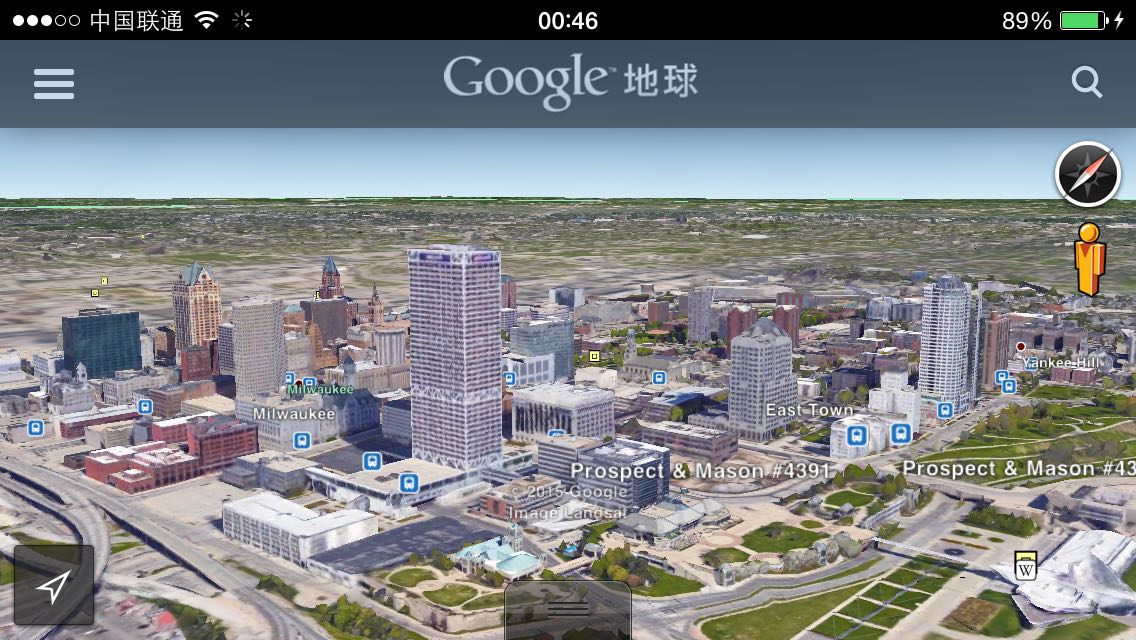The height and width of the screenshot is (640, 1136).
Task: Select the Street View pegman
Action: [x=1089, y=259]
